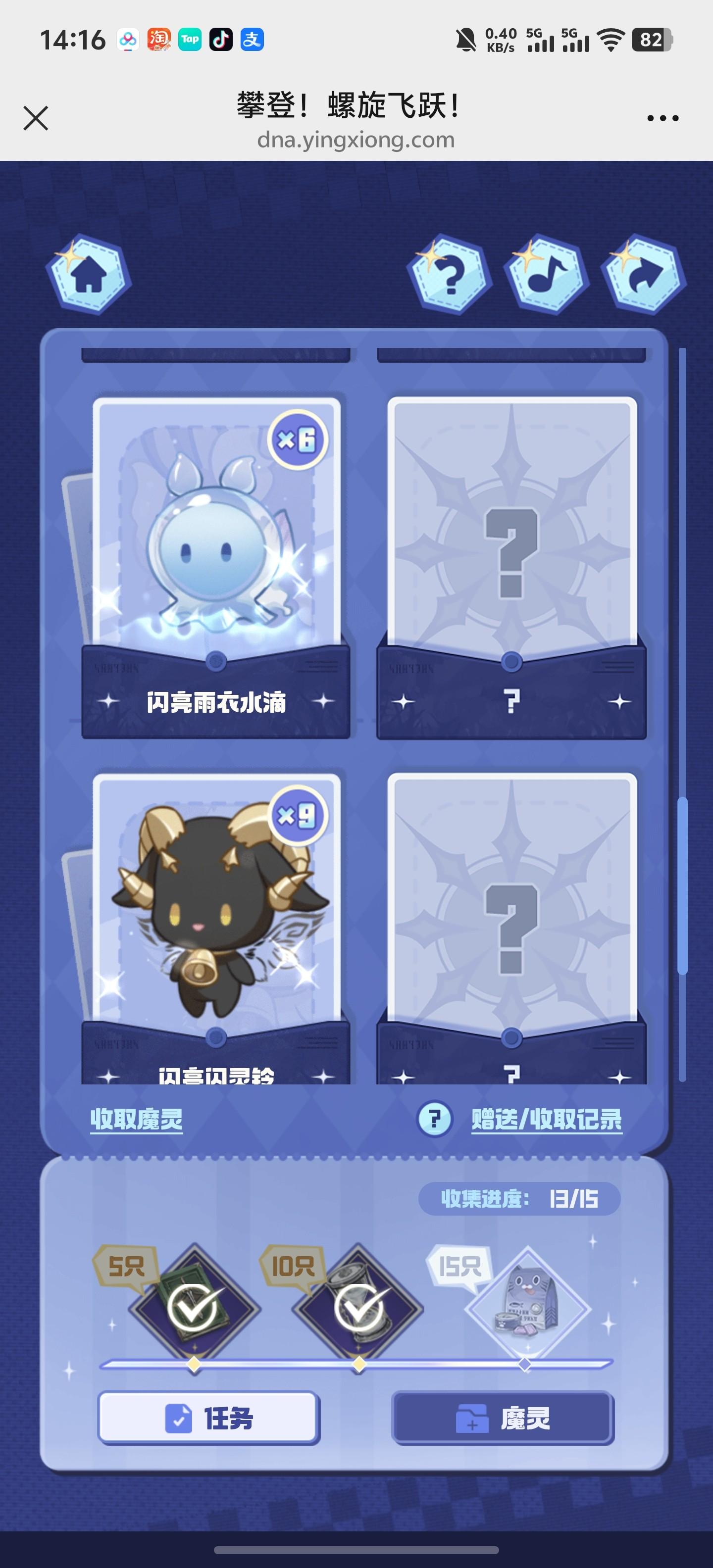Switch to the 任务 tab
Image resolution: width=713 pixels, height=1568 pixels.
[x=209, y=1418]
